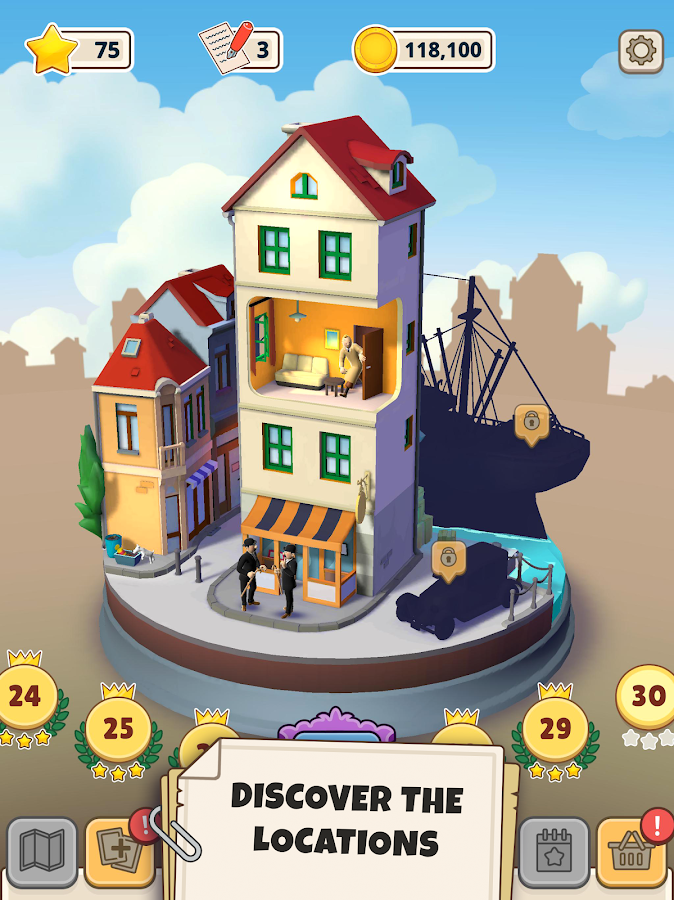Open the calendar star events button
This screenshot has width=674, height=900.
point(552,852)
